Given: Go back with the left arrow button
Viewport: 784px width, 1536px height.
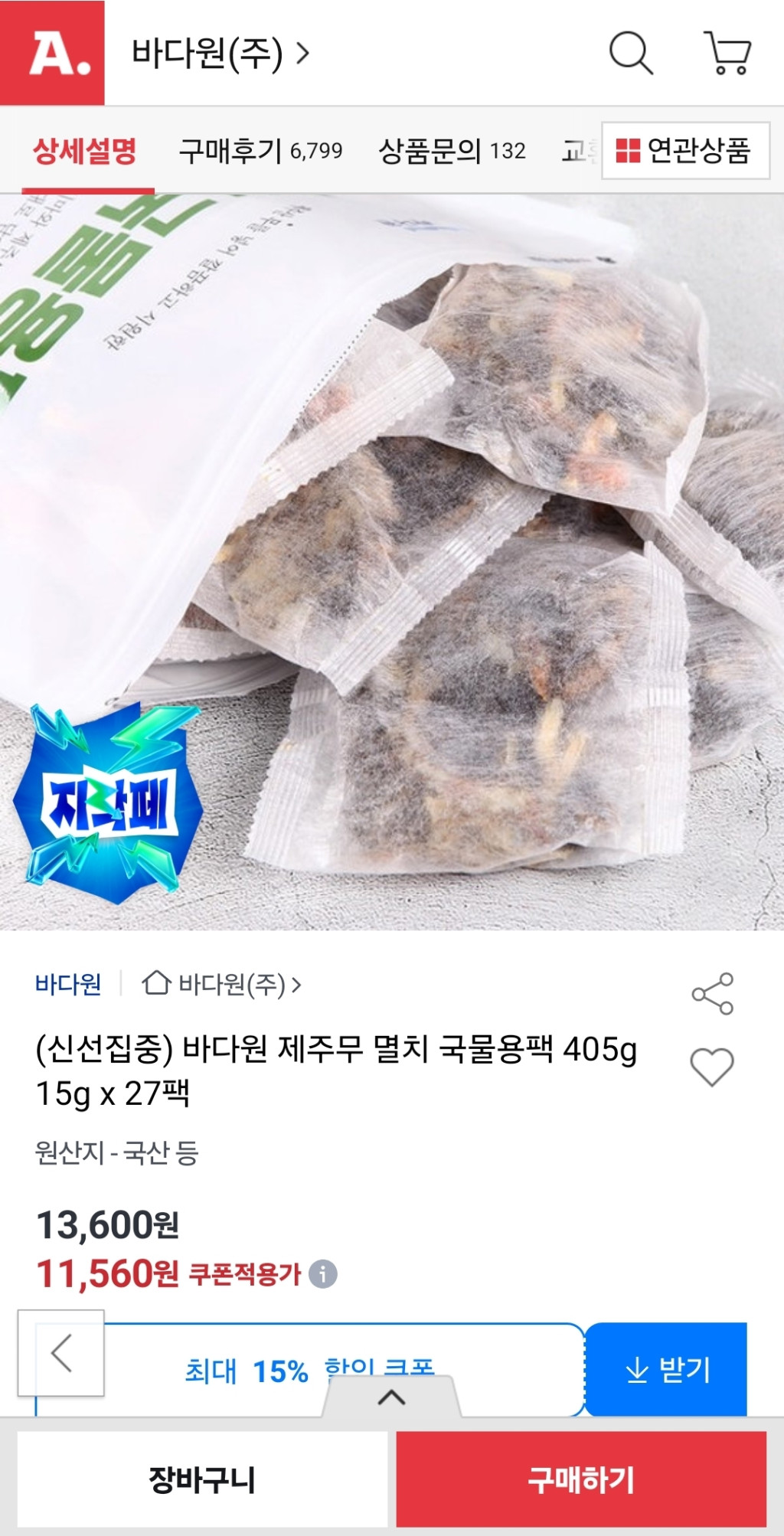Looking at the screenshot, I should 61,1353.
